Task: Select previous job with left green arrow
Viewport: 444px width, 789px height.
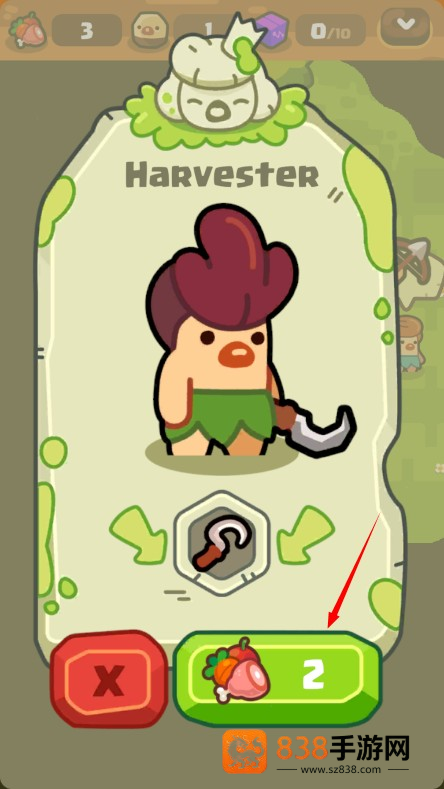Action: point(138,535)
